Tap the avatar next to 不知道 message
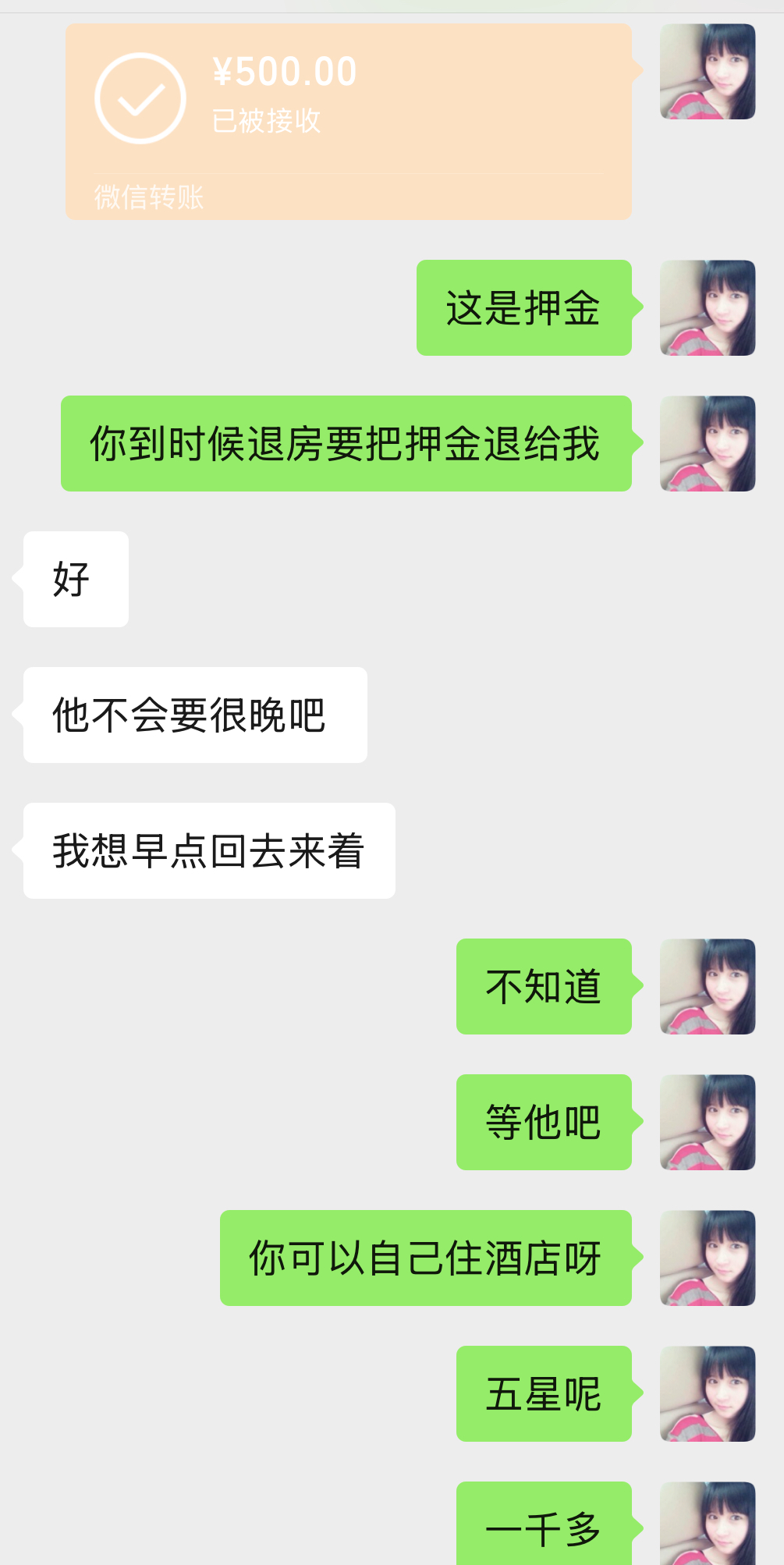Viewport: 784px width, 1565px height. coord(708,987)
